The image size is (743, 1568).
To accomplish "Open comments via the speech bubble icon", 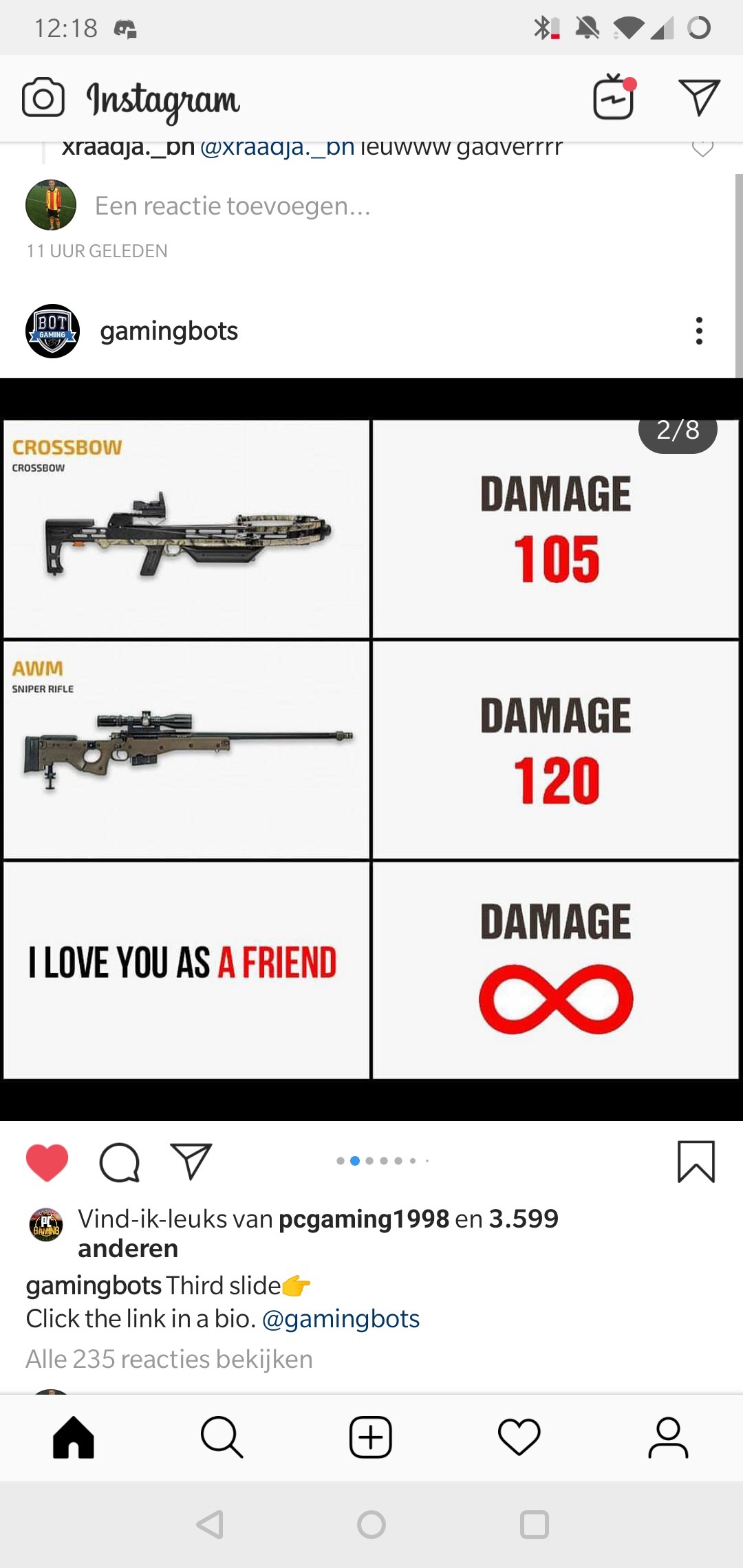I will [120, 1162].
